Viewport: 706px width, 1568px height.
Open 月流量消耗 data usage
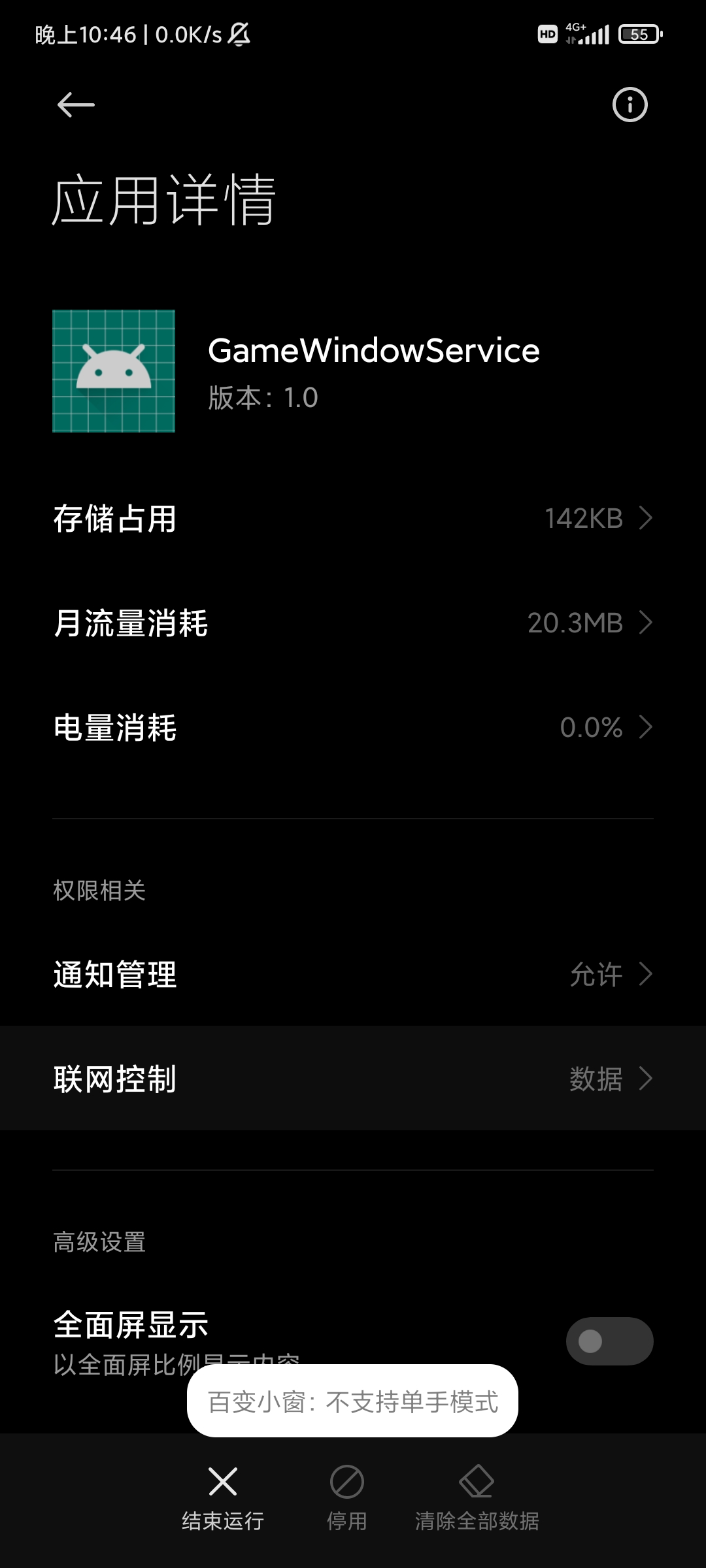353,623
